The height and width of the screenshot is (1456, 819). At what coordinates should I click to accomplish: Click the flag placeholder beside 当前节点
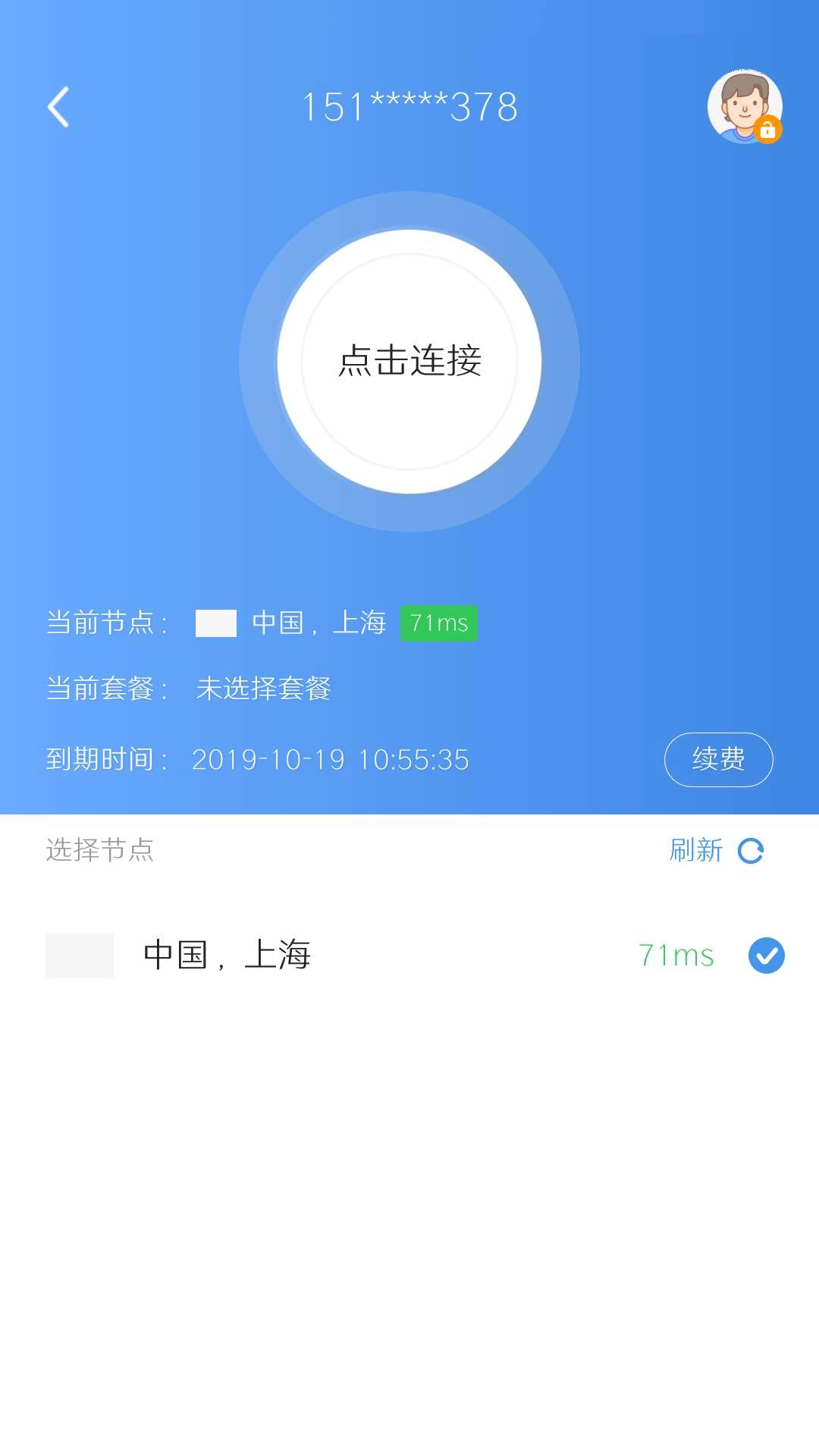click(x=215, y=623)
